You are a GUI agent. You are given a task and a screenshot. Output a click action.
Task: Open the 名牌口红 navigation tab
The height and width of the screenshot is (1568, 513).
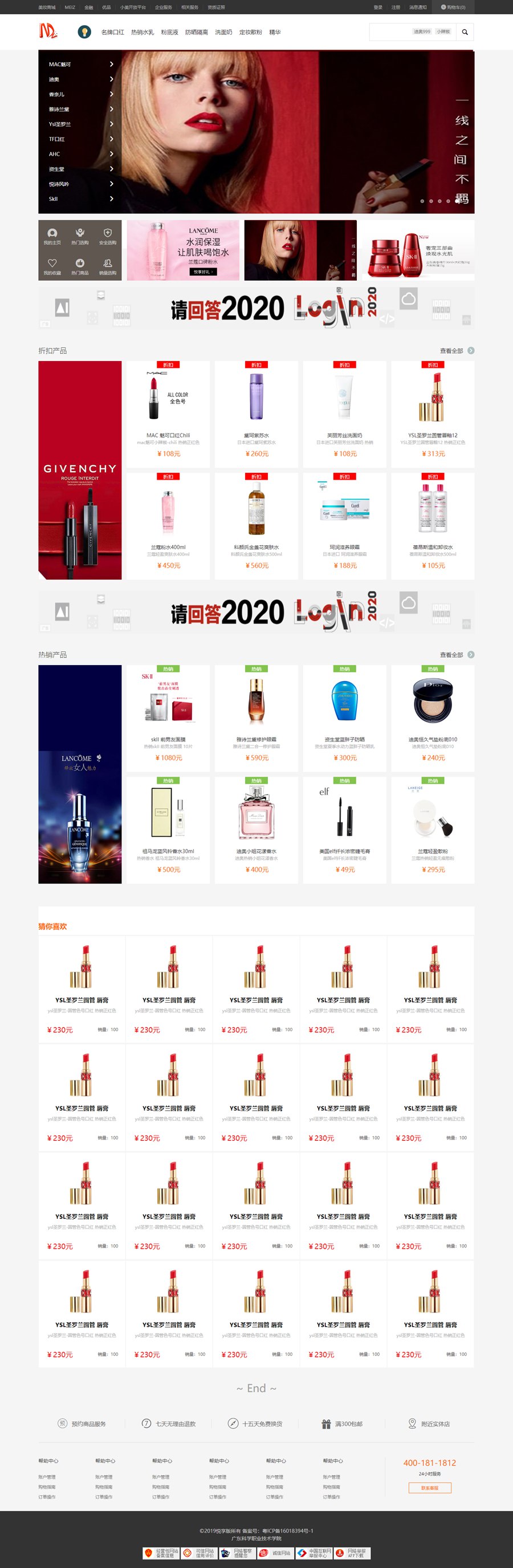coord(113,33)
